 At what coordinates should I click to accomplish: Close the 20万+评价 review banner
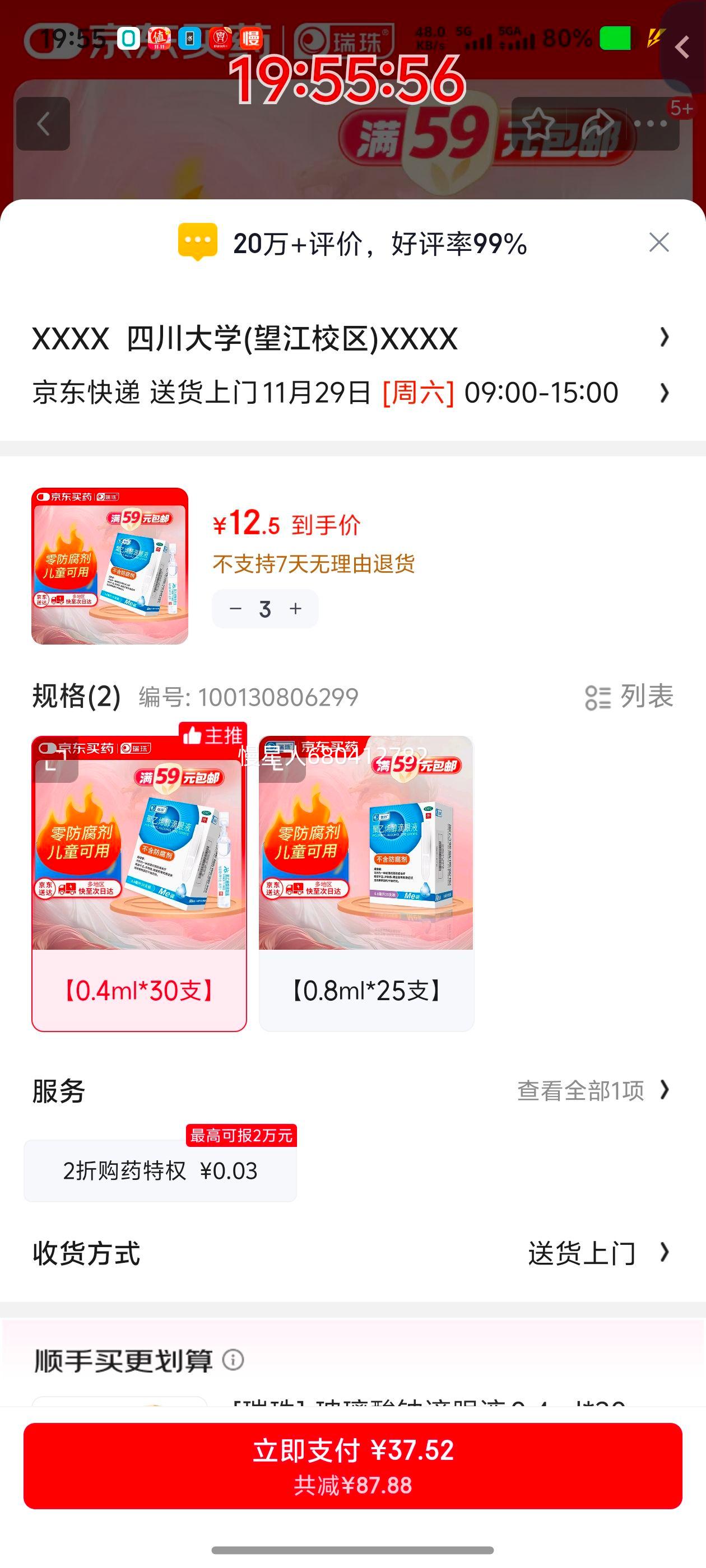tap(658, 243)
